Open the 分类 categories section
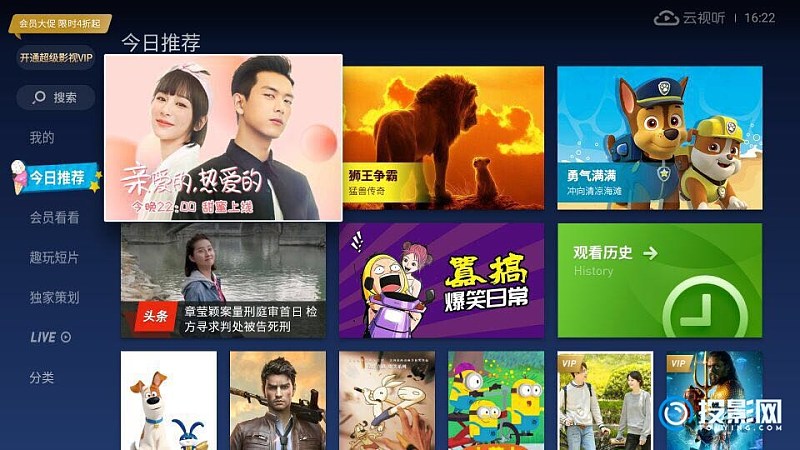The image size is (800, 450). click(42, 377)
